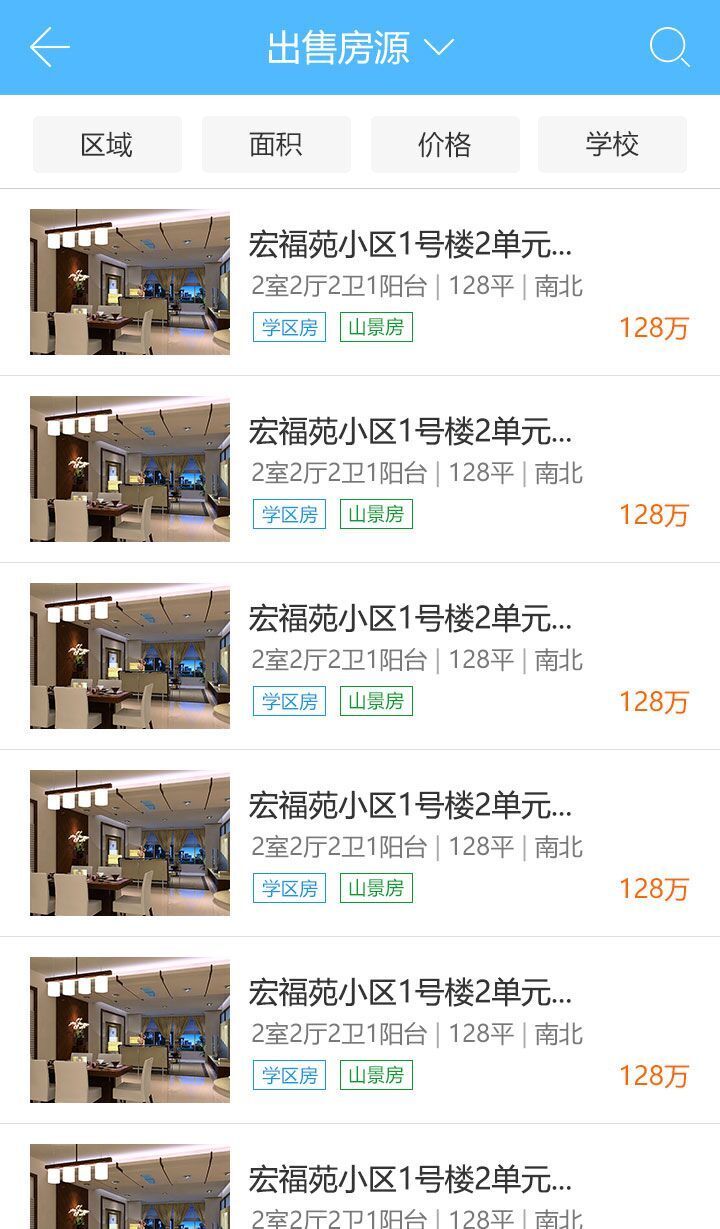Expand the 出售房源 title dropdown
Screen dimensions: 720x1229
[438, 46]
